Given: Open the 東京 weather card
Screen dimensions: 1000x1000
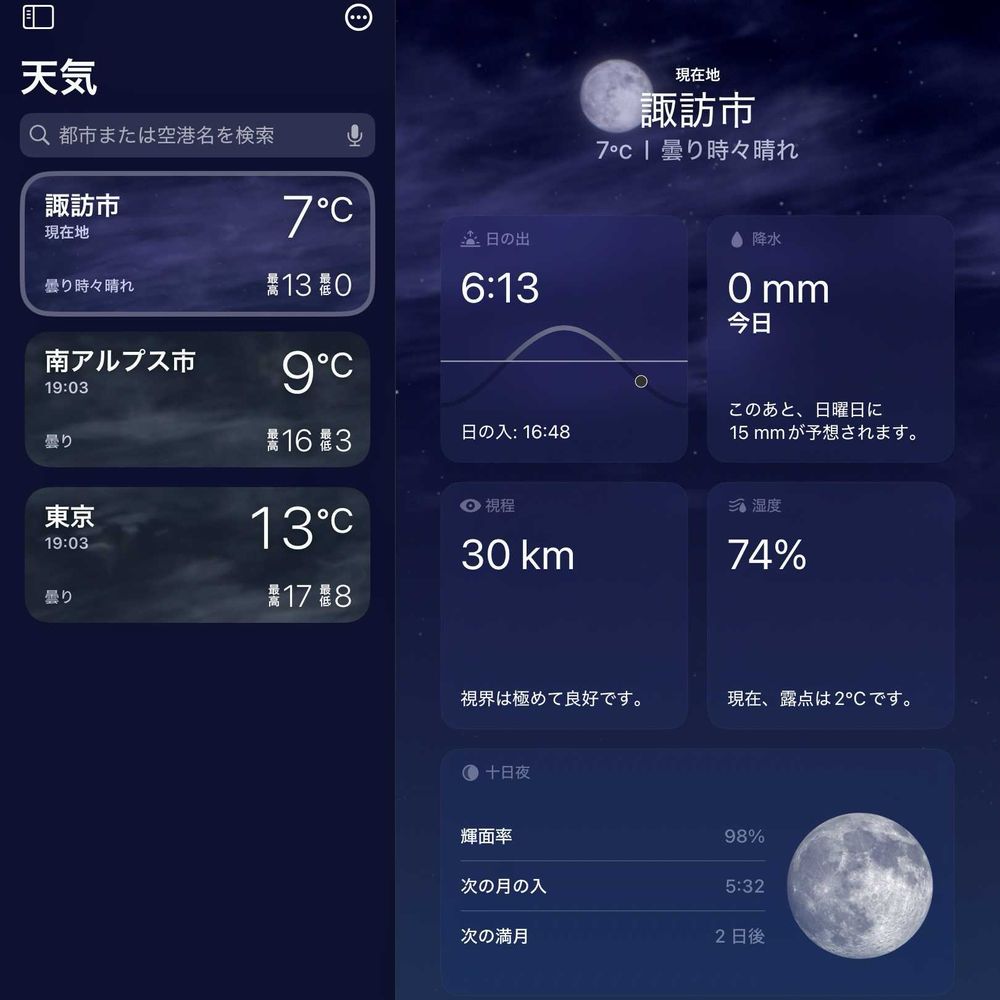Looking at the screenshot, I should click(197, 555).
